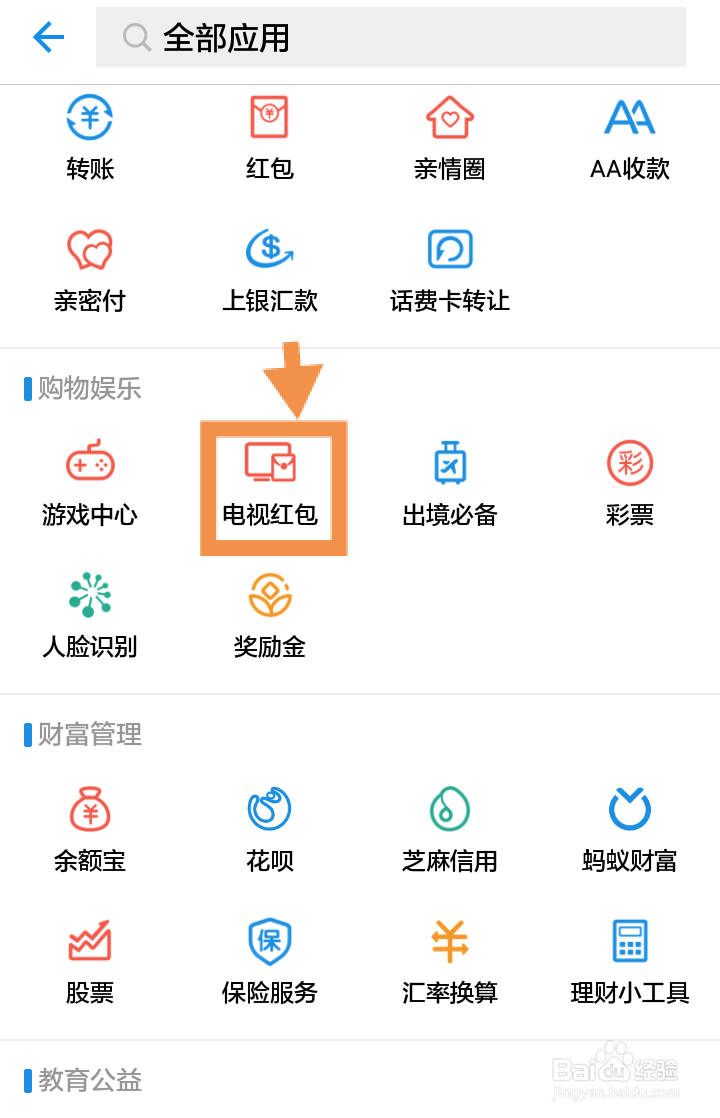Open 出境必备 travel essentials

coord(449,482)
